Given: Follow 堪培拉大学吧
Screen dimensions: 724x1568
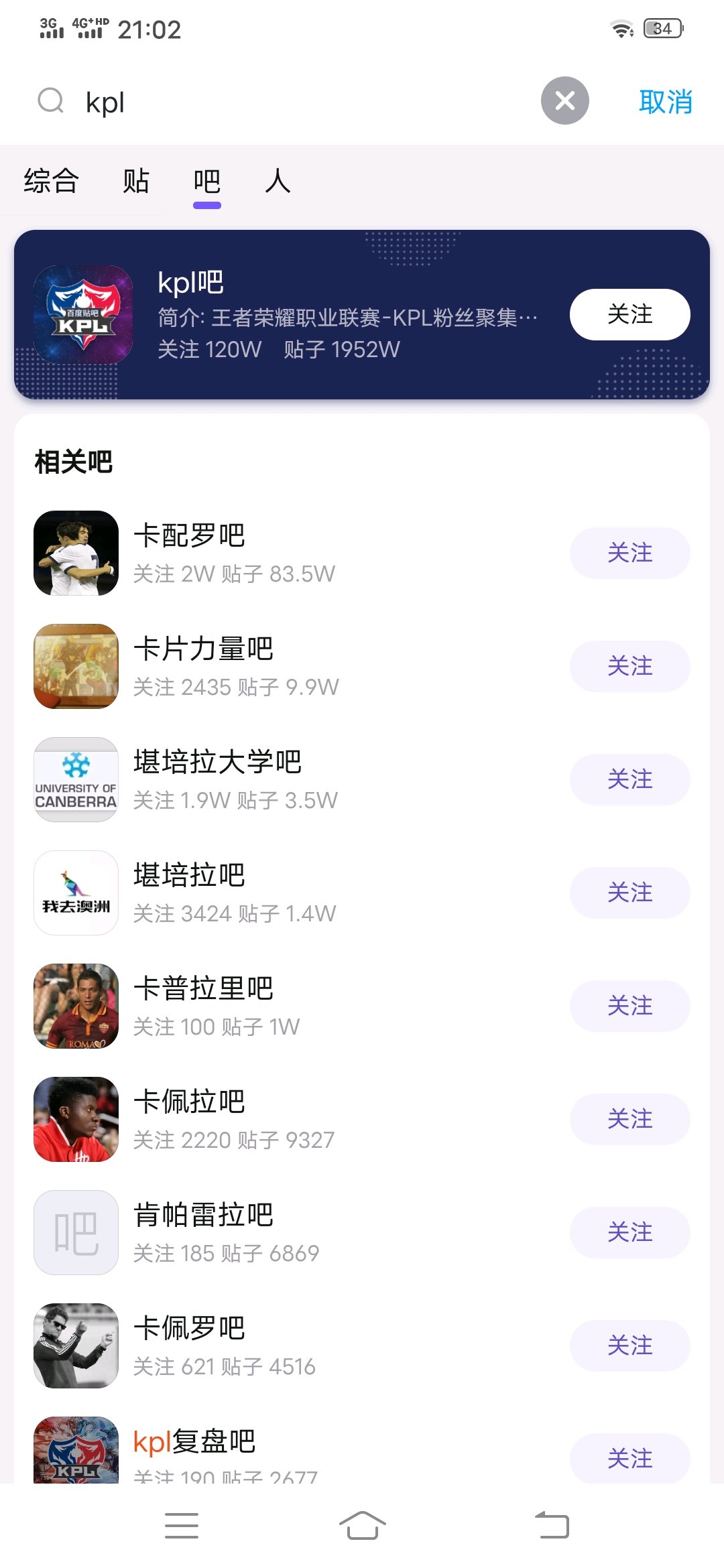Looking at the screenshot, I should [629, 779].
